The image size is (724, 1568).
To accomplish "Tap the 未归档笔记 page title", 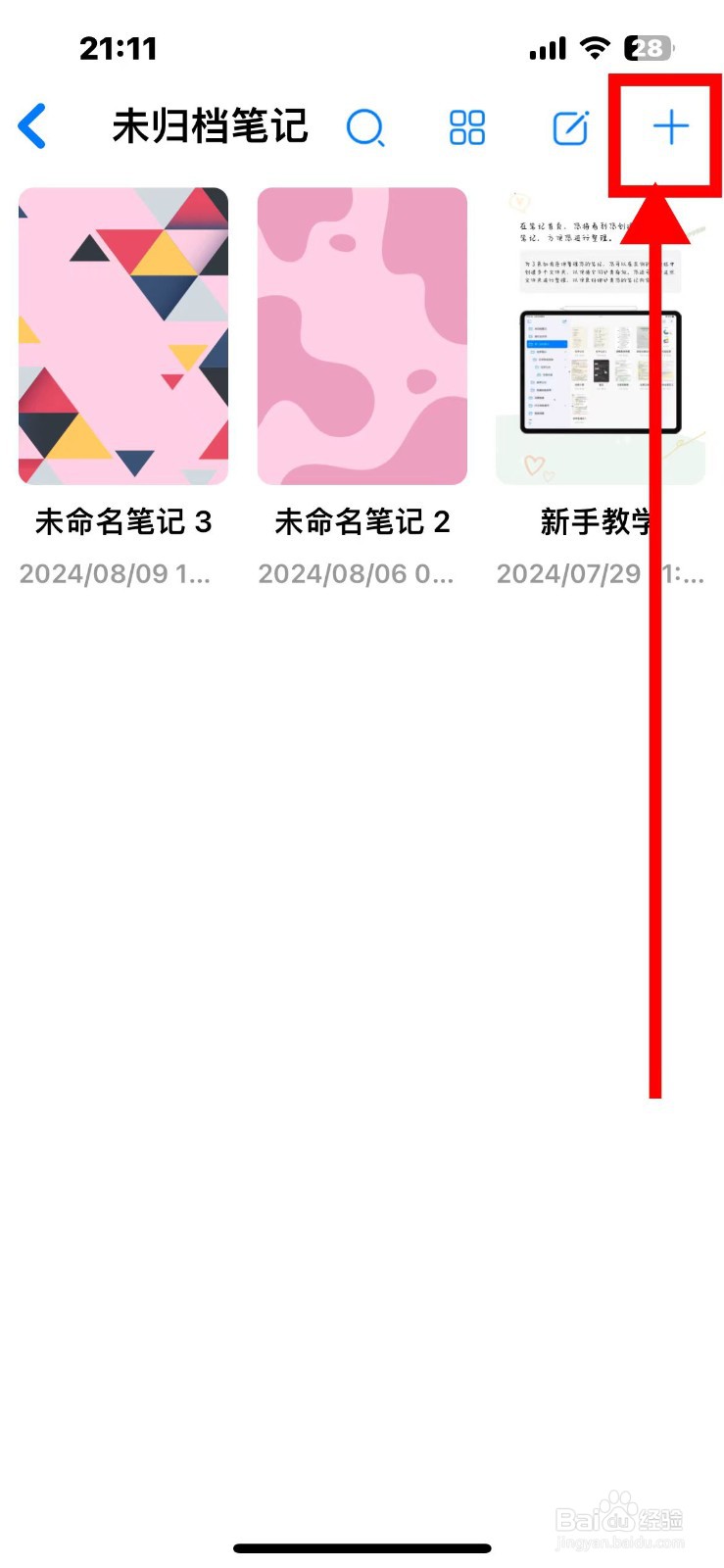I will point(209,126).
